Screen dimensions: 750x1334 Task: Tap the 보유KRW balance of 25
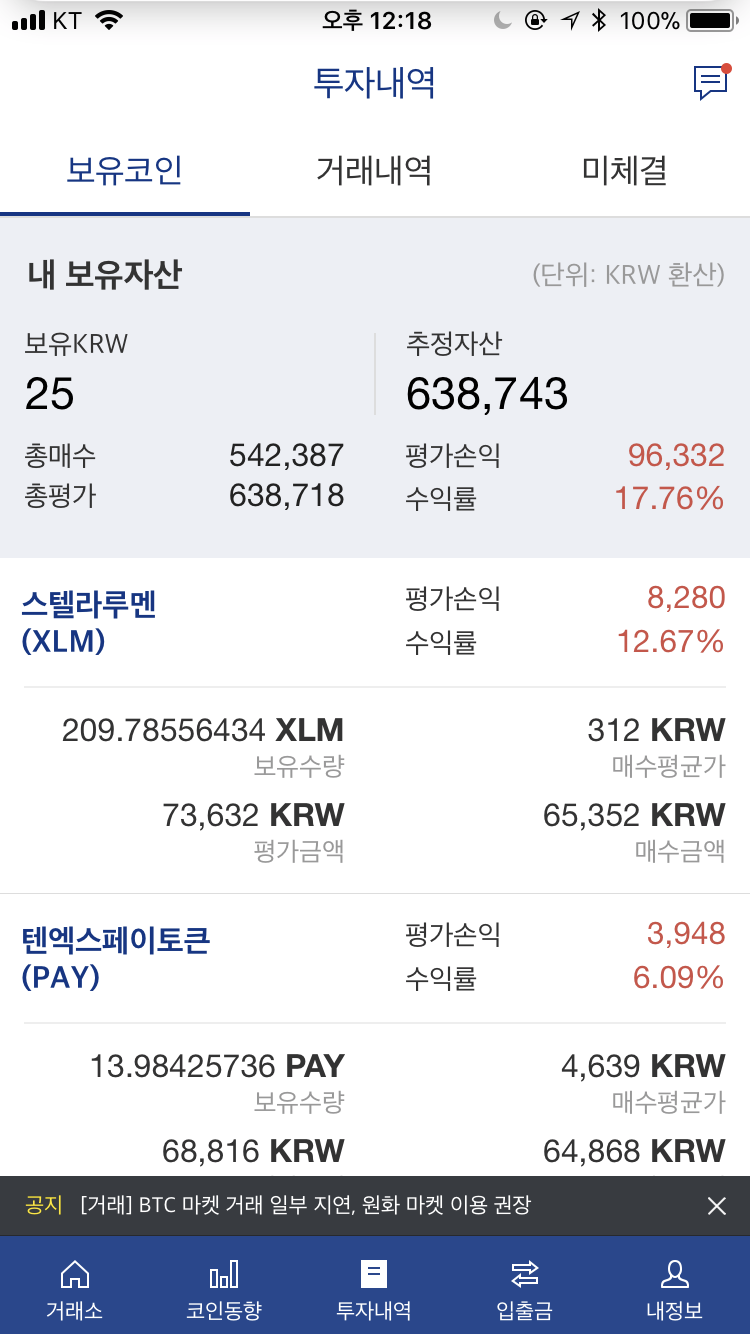point(50,393)
